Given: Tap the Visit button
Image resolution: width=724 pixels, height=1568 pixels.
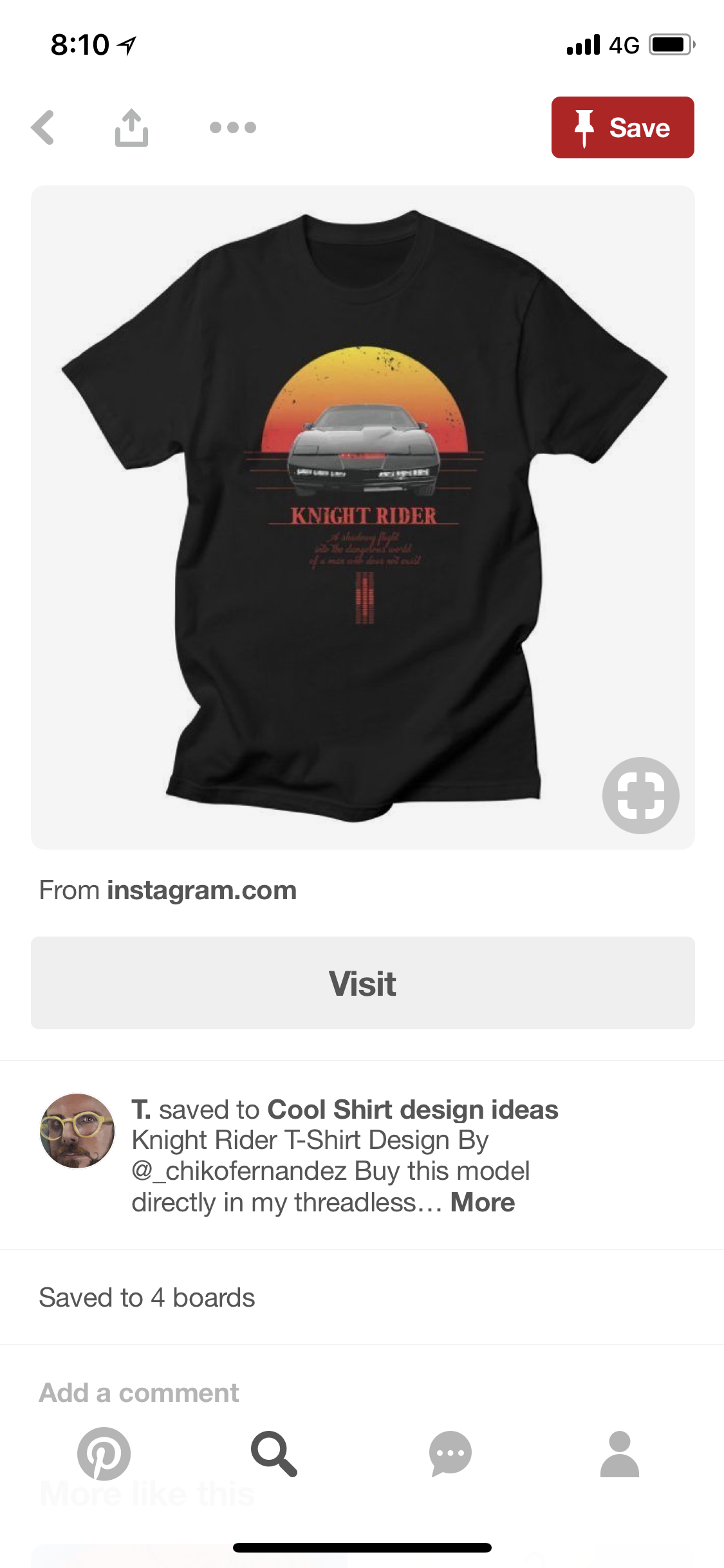Looking at the screenshot, I should tap(362, 983).
